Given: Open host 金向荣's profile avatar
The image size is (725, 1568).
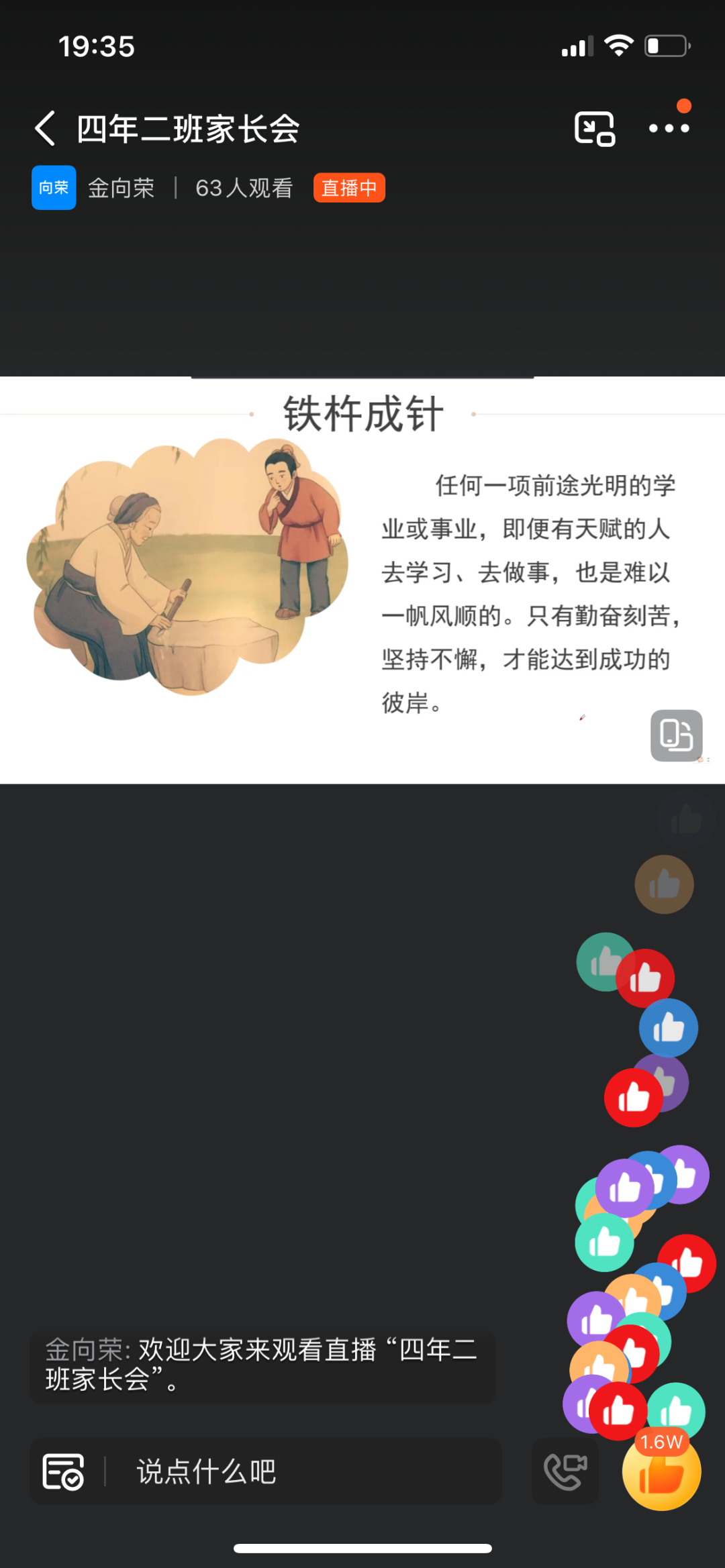Looking at the screenshot, I should pyautogui.click(x=54, y=188).
